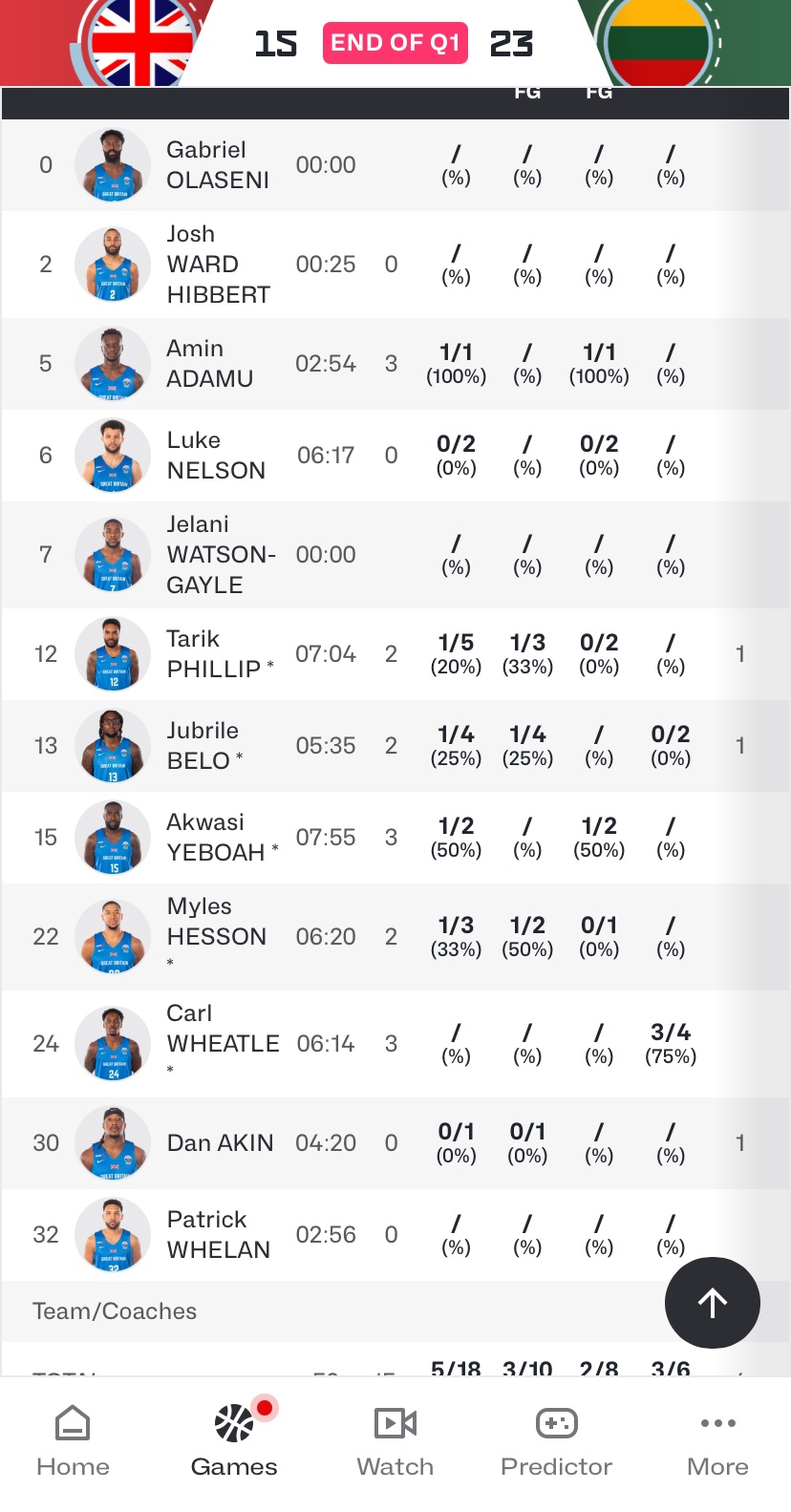Go to the Watch tab

pyautogui.click(x=395, y=1441)
